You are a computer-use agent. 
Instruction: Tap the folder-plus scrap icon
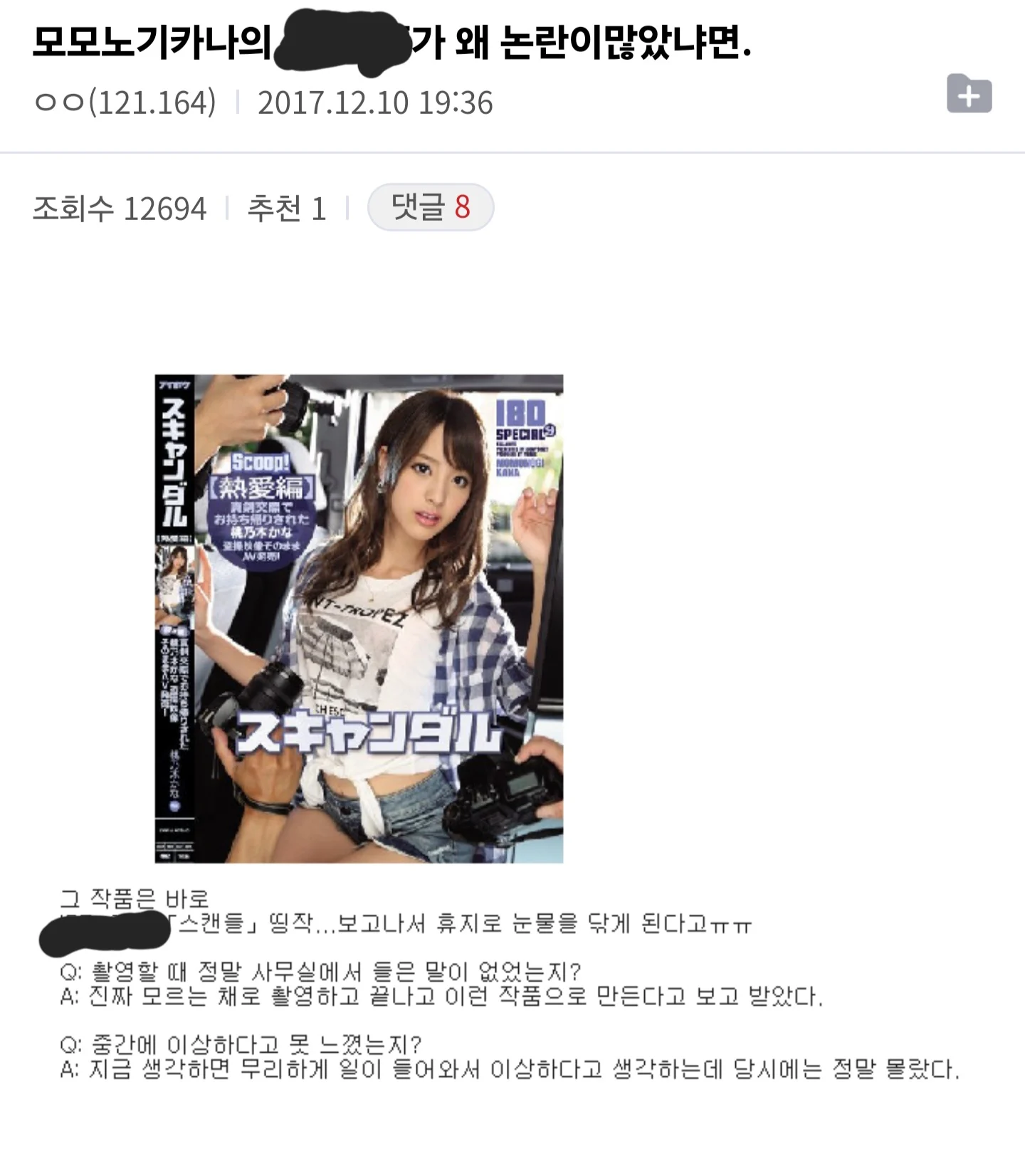pyautogui.click(x=969, y=93)
